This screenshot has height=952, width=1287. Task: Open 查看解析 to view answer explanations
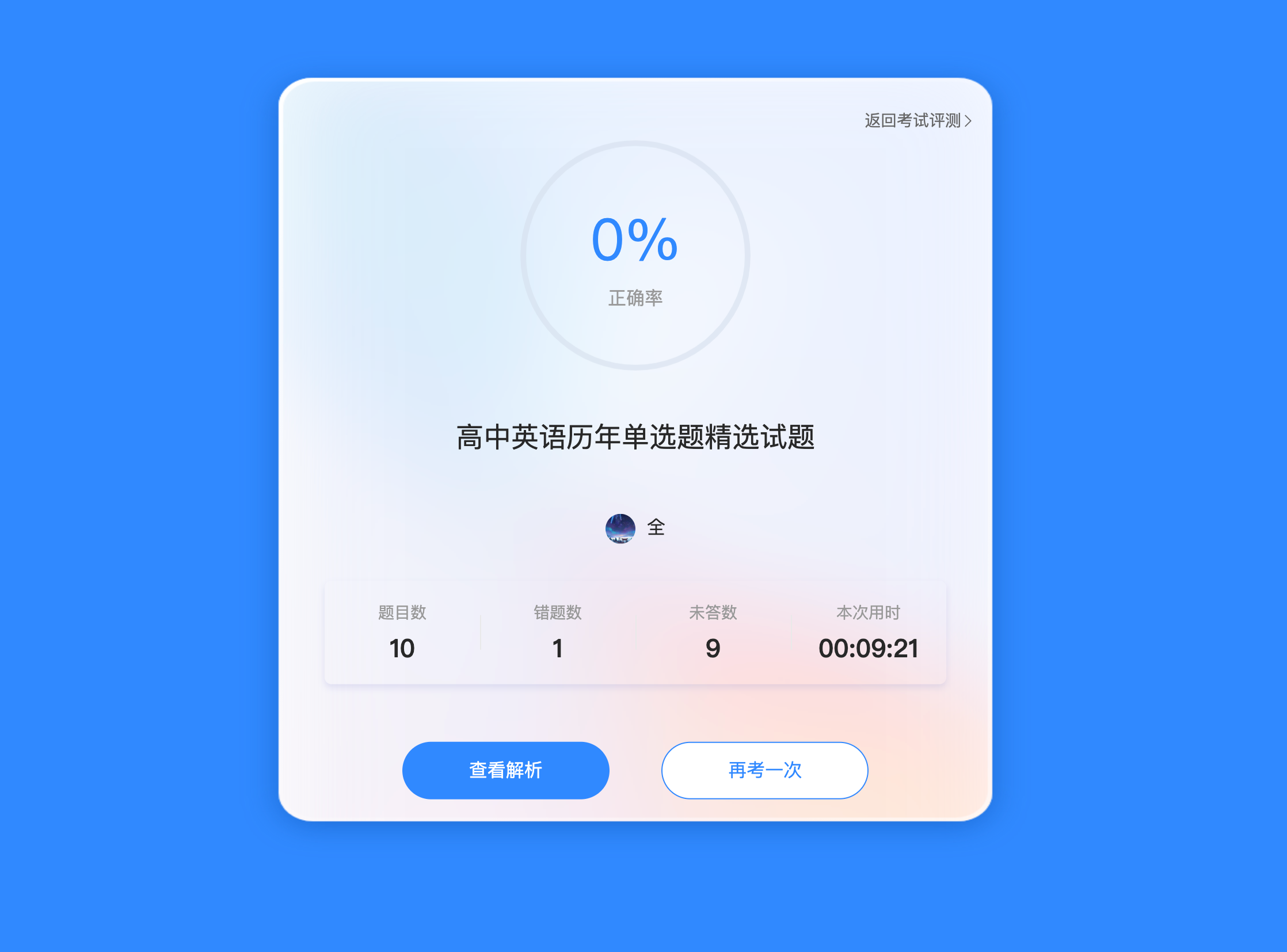coord(505,770)
